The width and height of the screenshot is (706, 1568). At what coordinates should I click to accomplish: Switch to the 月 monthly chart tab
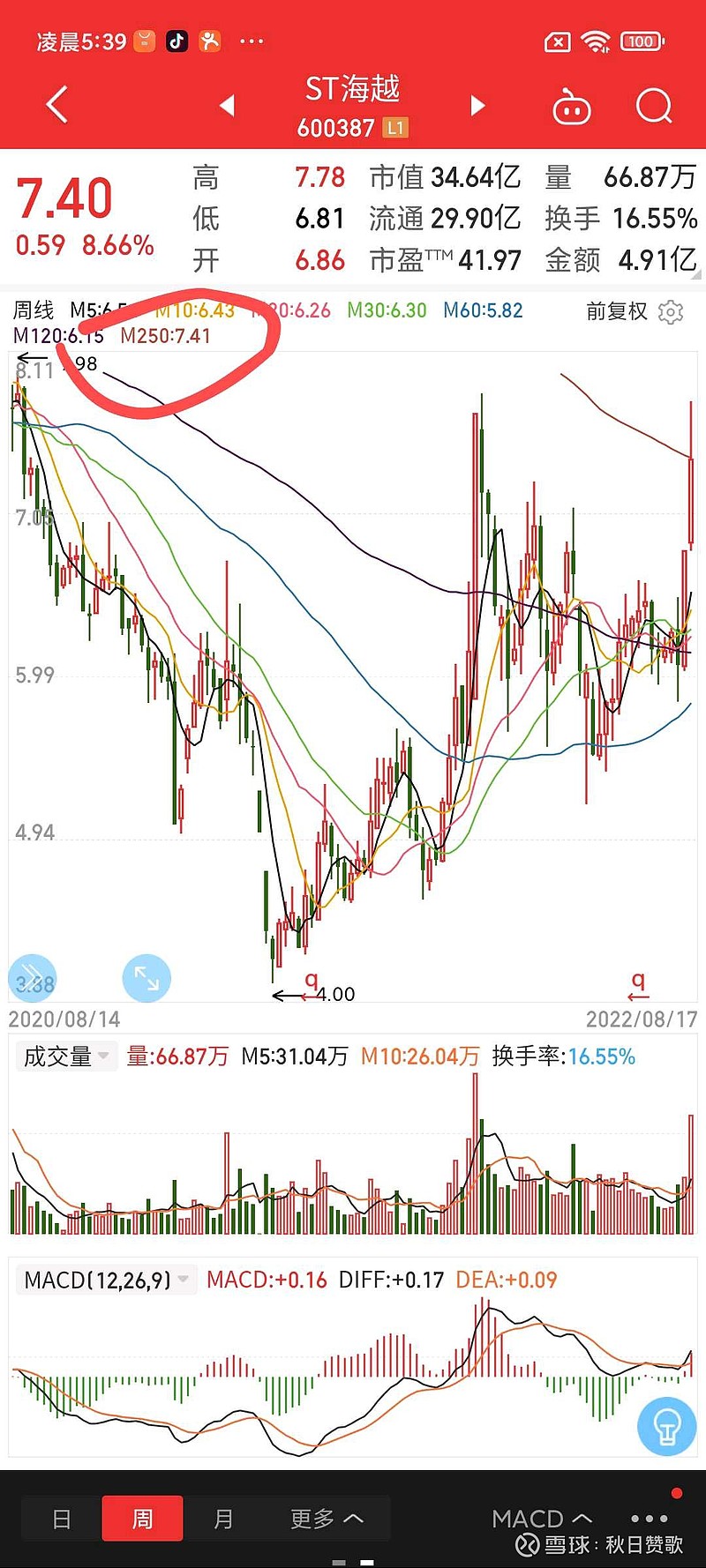coord(223,1519)
